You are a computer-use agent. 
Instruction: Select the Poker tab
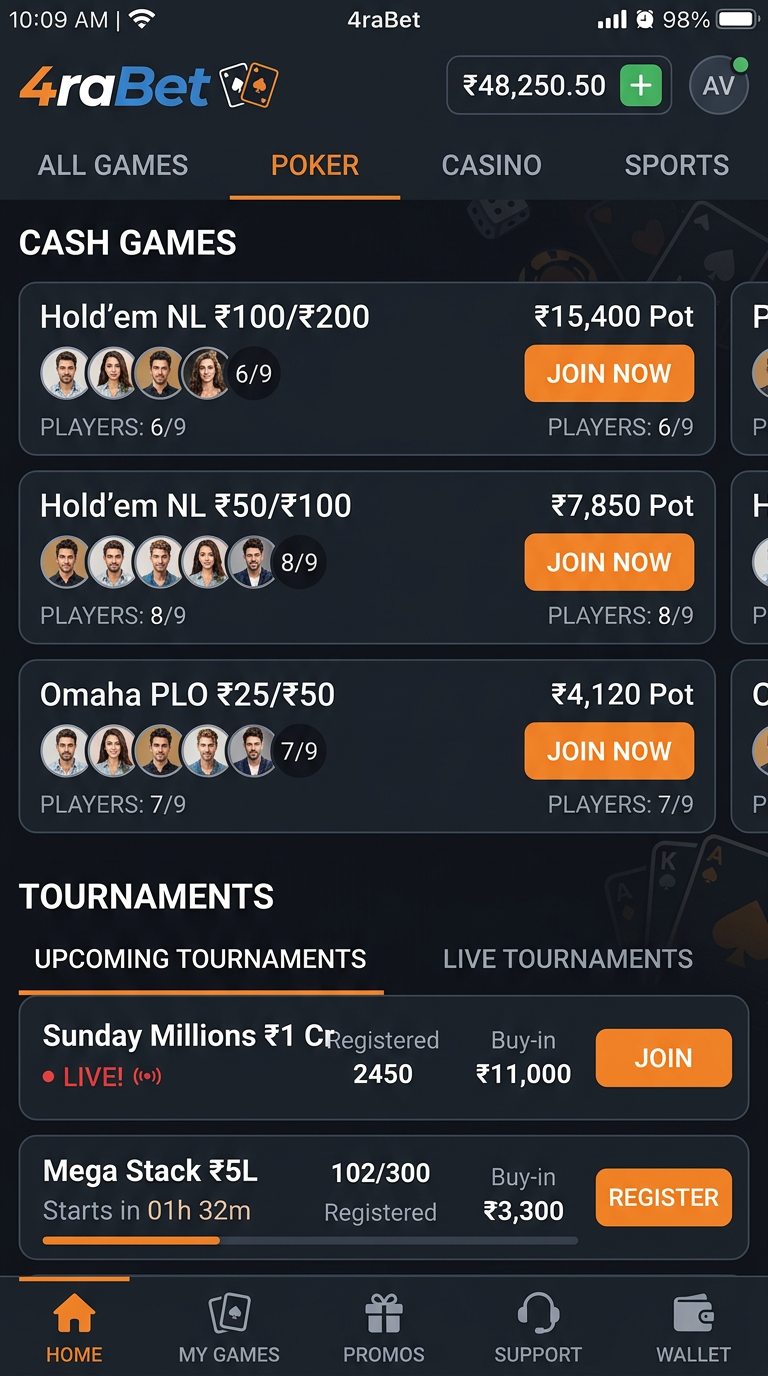click(315, 165)
